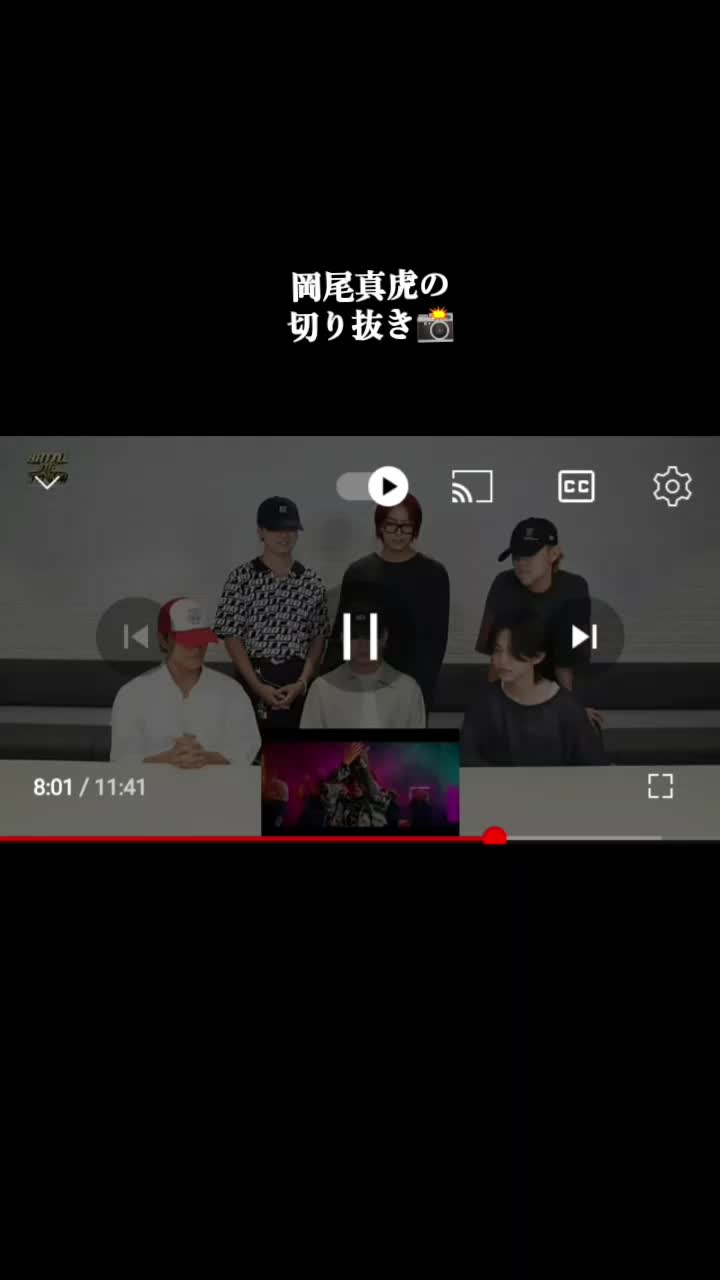
Task: Enter fullscreen mode
Action: (x=660, y=786)
